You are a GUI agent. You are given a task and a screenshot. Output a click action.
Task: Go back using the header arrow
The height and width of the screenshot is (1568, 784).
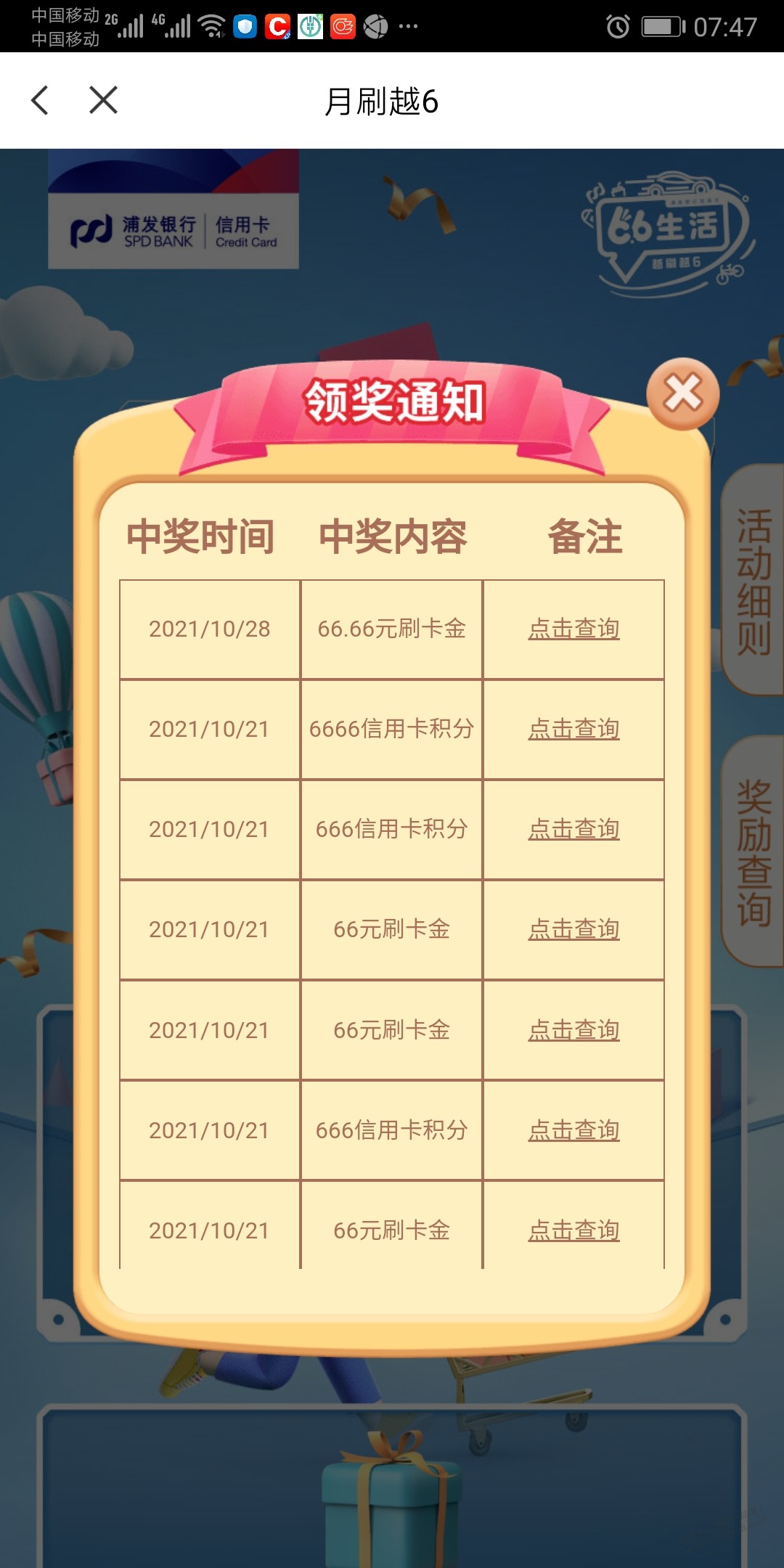41,100
